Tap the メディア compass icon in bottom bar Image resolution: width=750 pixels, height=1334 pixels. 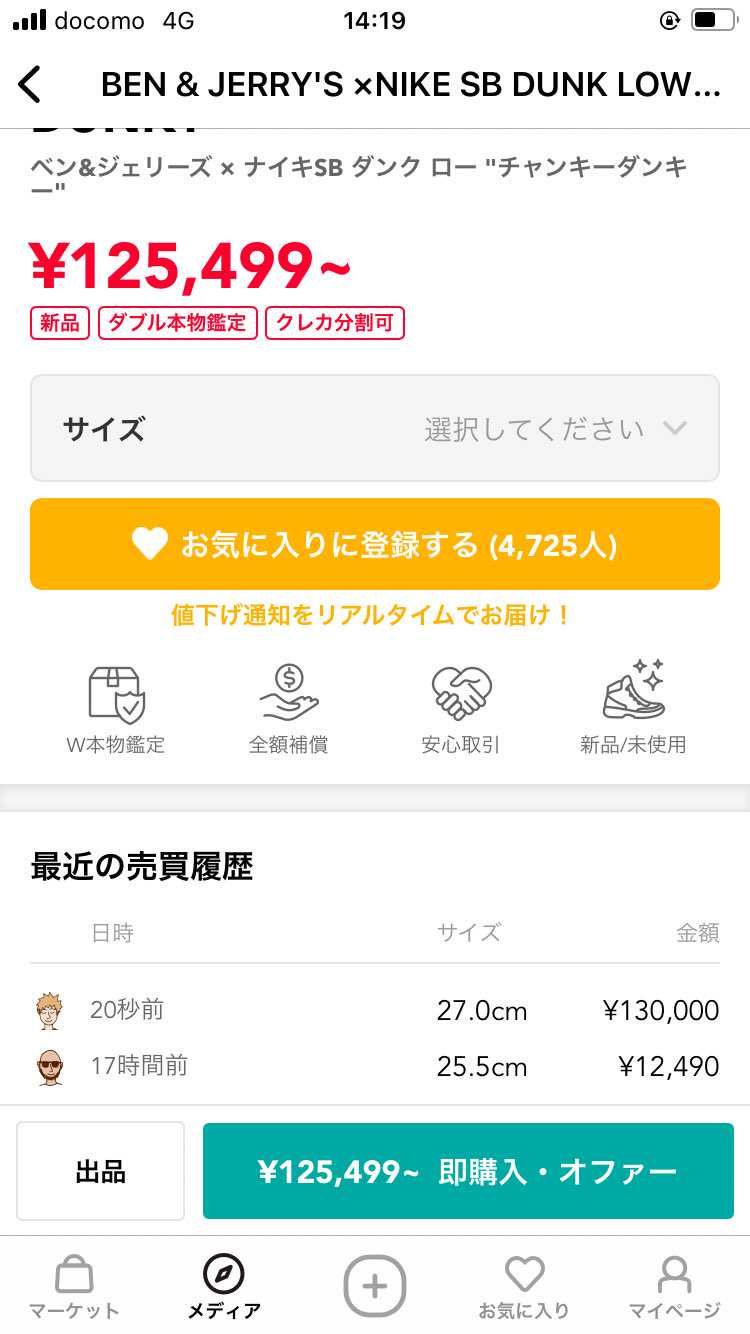(224, 1277)
